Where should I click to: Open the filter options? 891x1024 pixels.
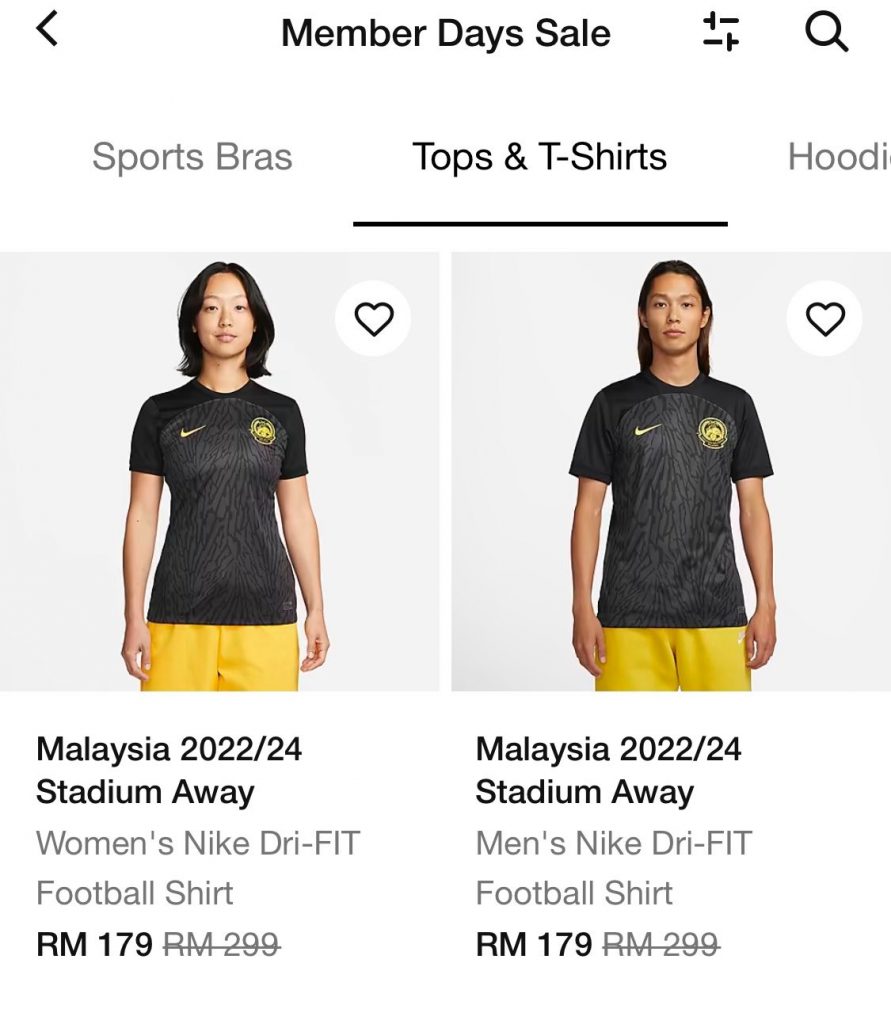point(720,32)
